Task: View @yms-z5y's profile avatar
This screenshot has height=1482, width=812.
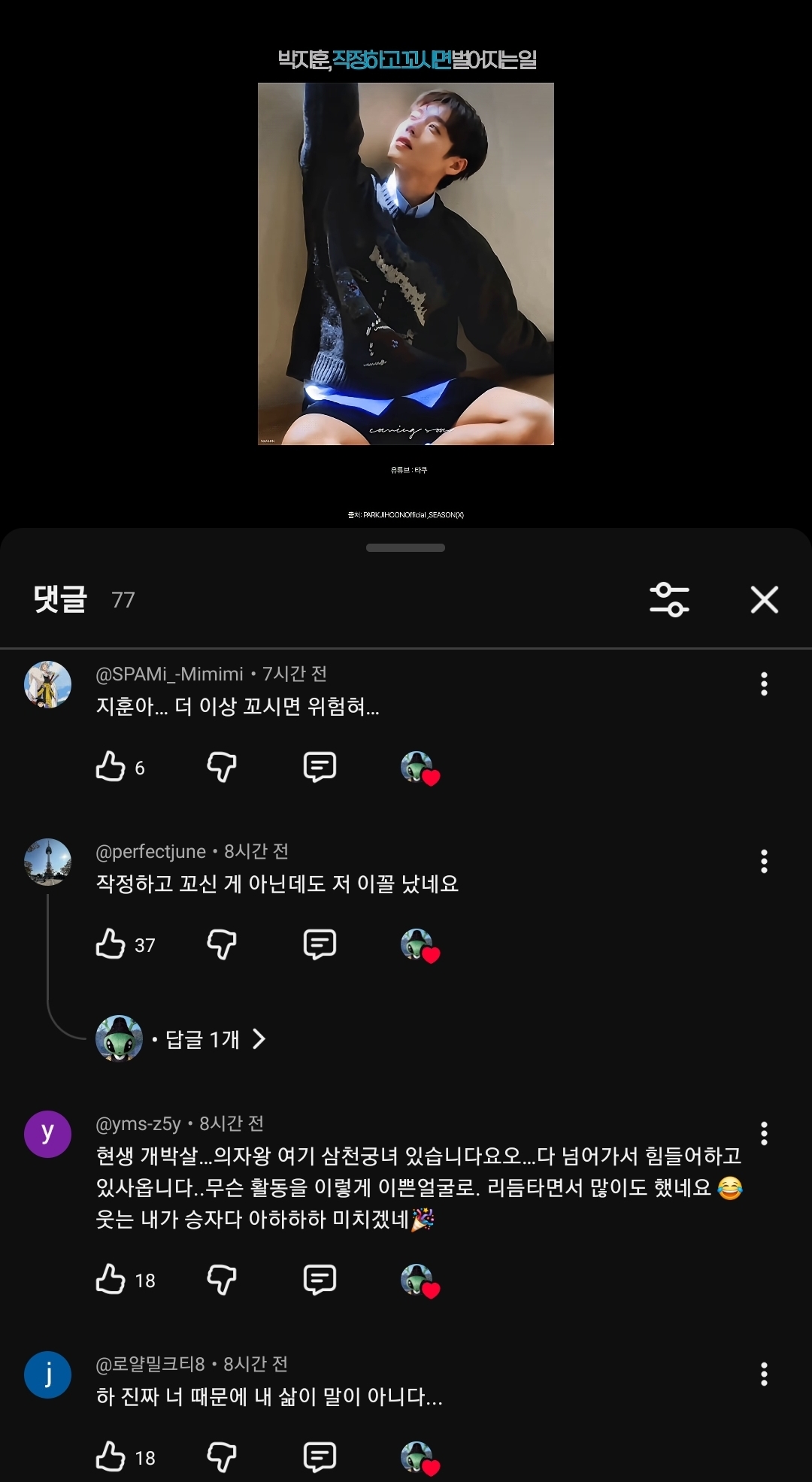Action: 47,1134
